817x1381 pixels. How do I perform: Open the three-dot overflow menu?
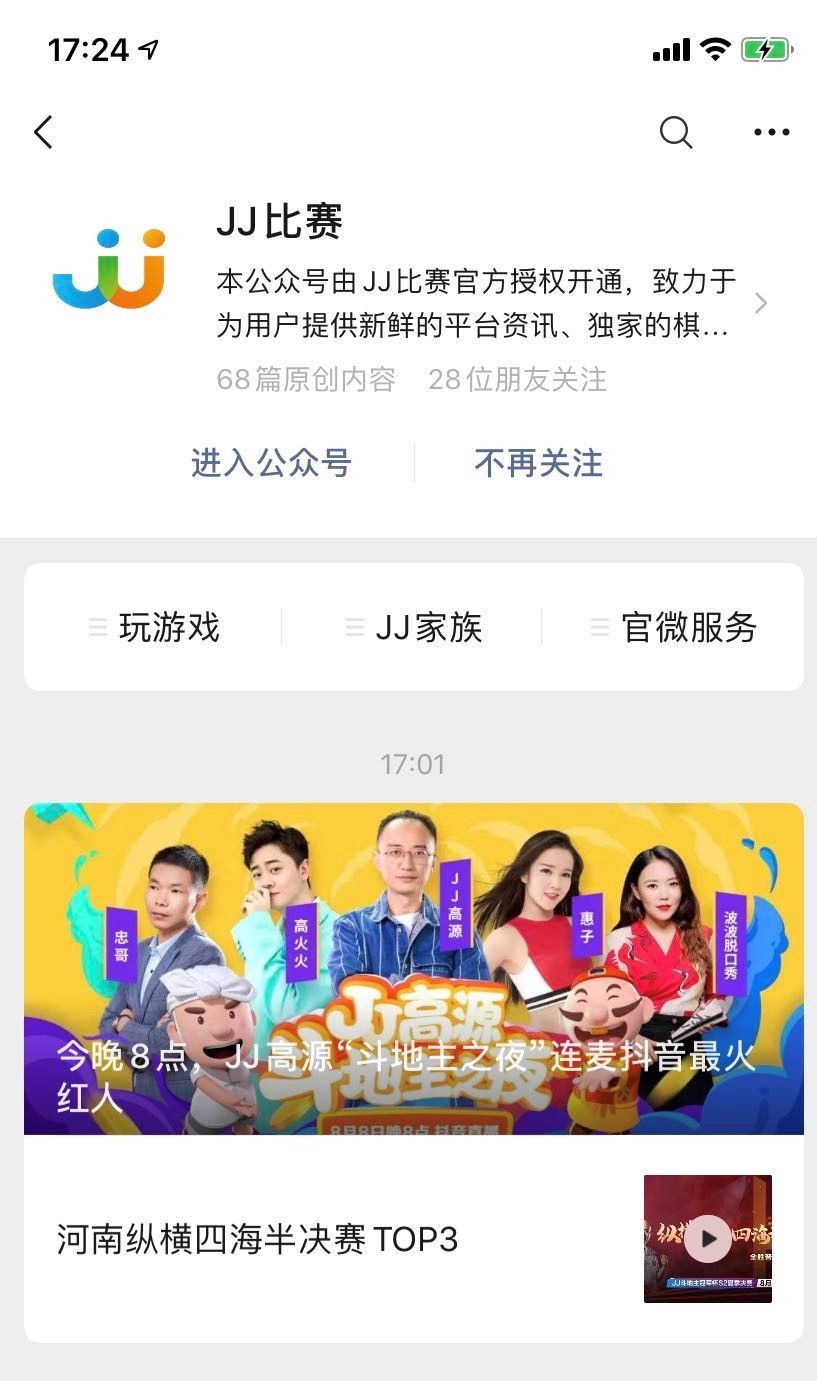pos(771,132)
